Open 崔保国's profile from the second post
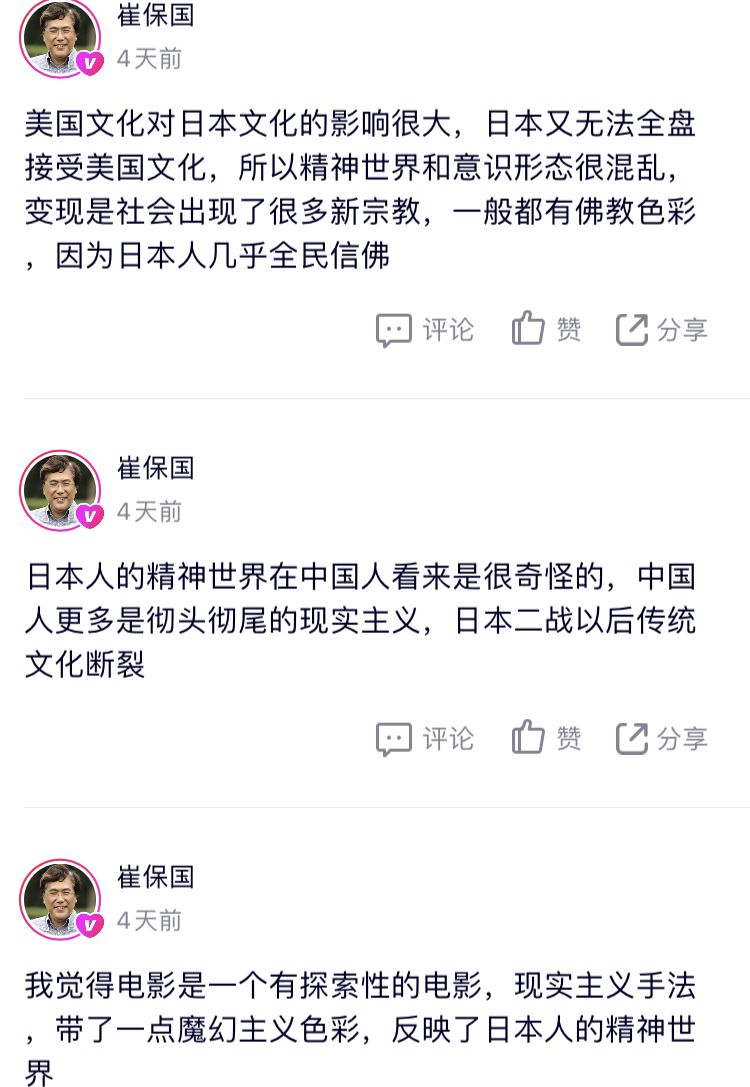750x1087 pixels. (x=155, y=468)
